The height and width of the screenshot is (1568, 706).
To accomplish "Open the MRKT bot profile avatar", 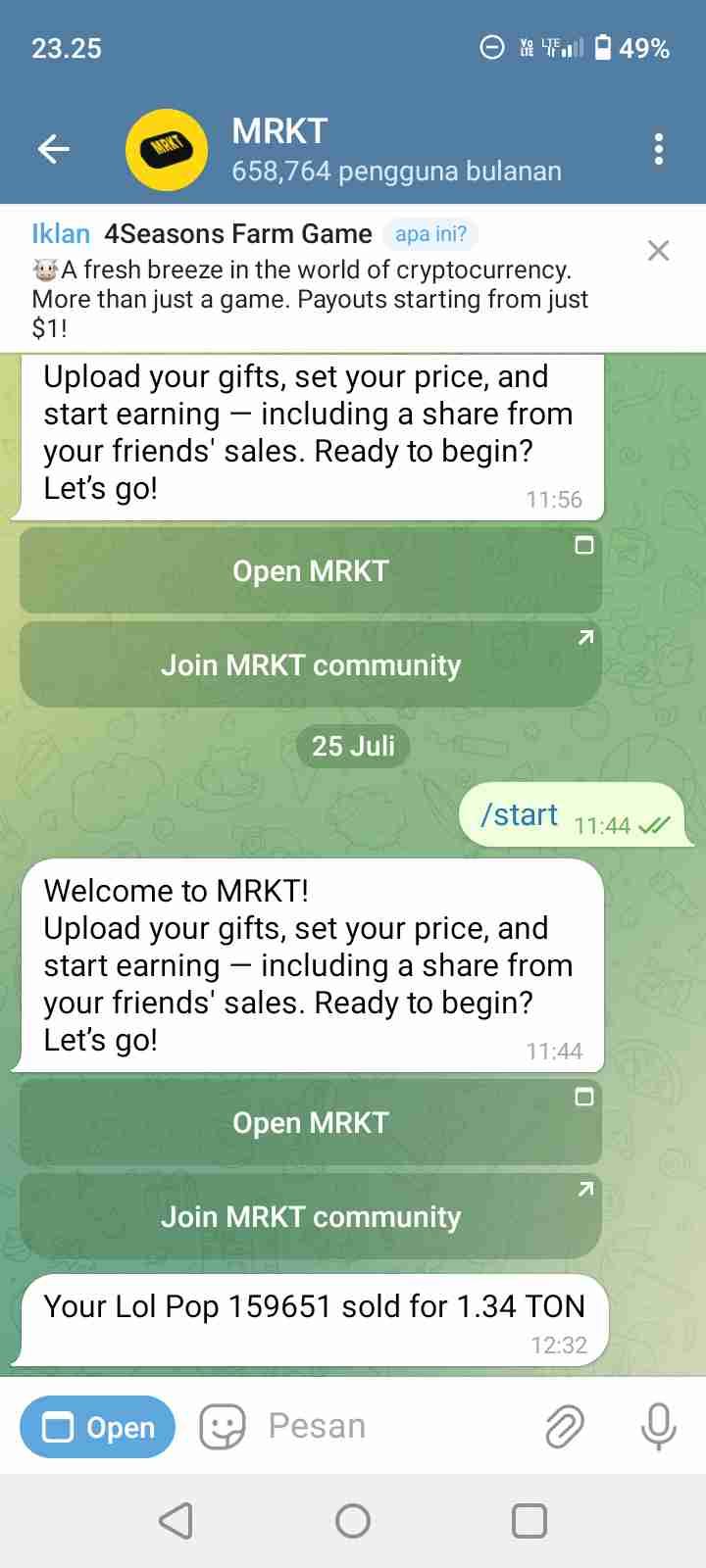I will (x=167, y=149).
